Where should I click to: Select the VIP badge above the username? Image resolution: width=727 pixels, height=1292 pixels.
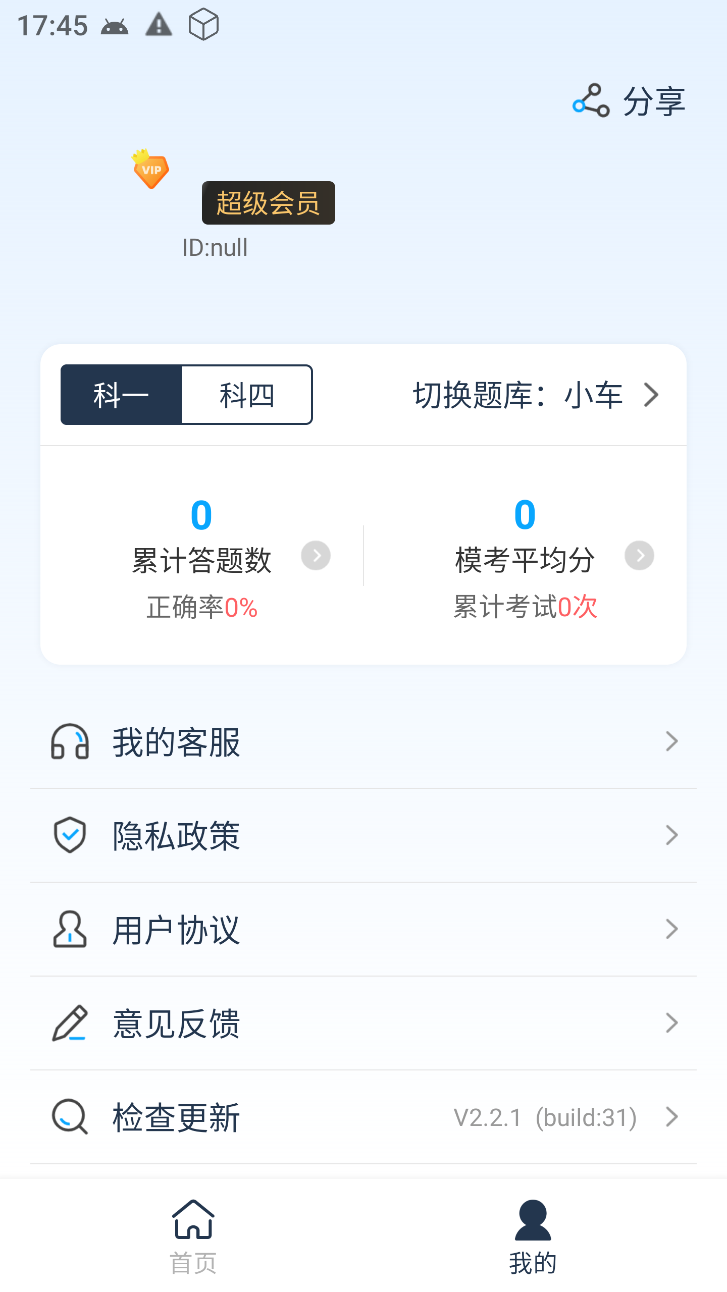150,170
